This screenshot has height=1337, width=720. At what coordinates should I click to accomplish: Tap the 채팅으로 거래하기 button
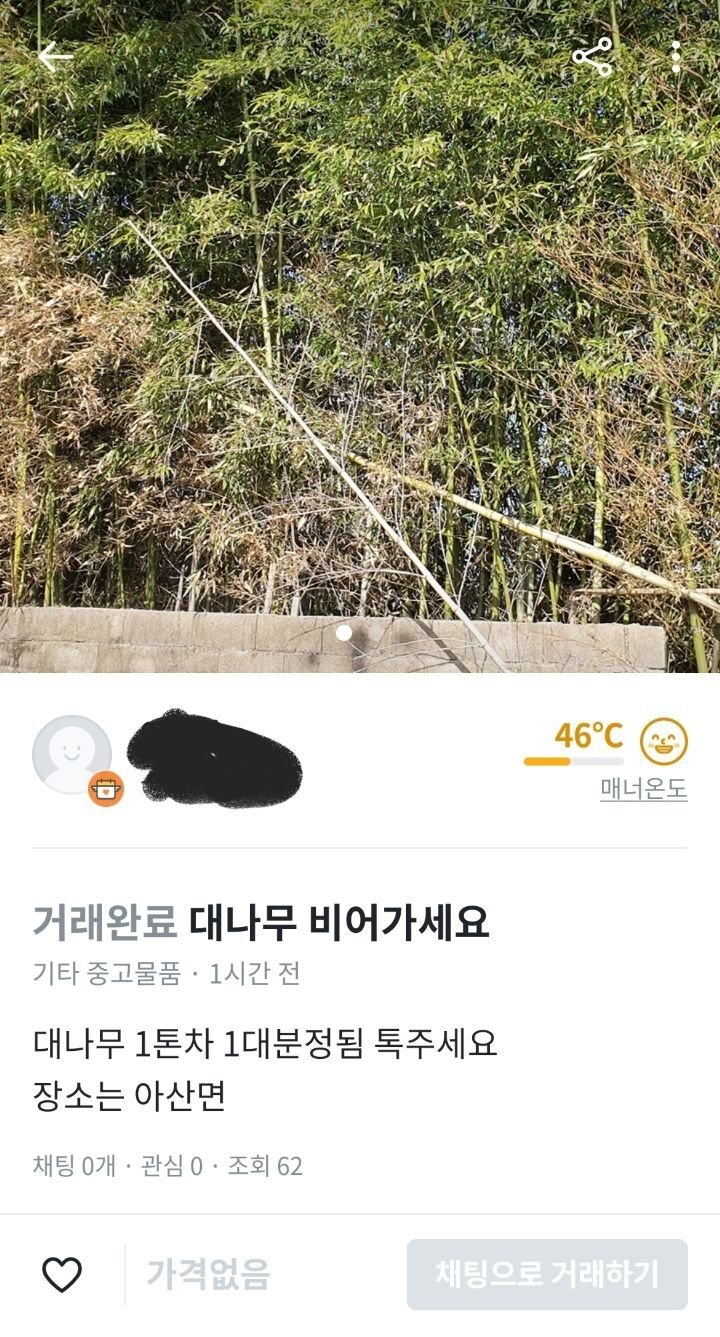click(x=547, y=1274)
